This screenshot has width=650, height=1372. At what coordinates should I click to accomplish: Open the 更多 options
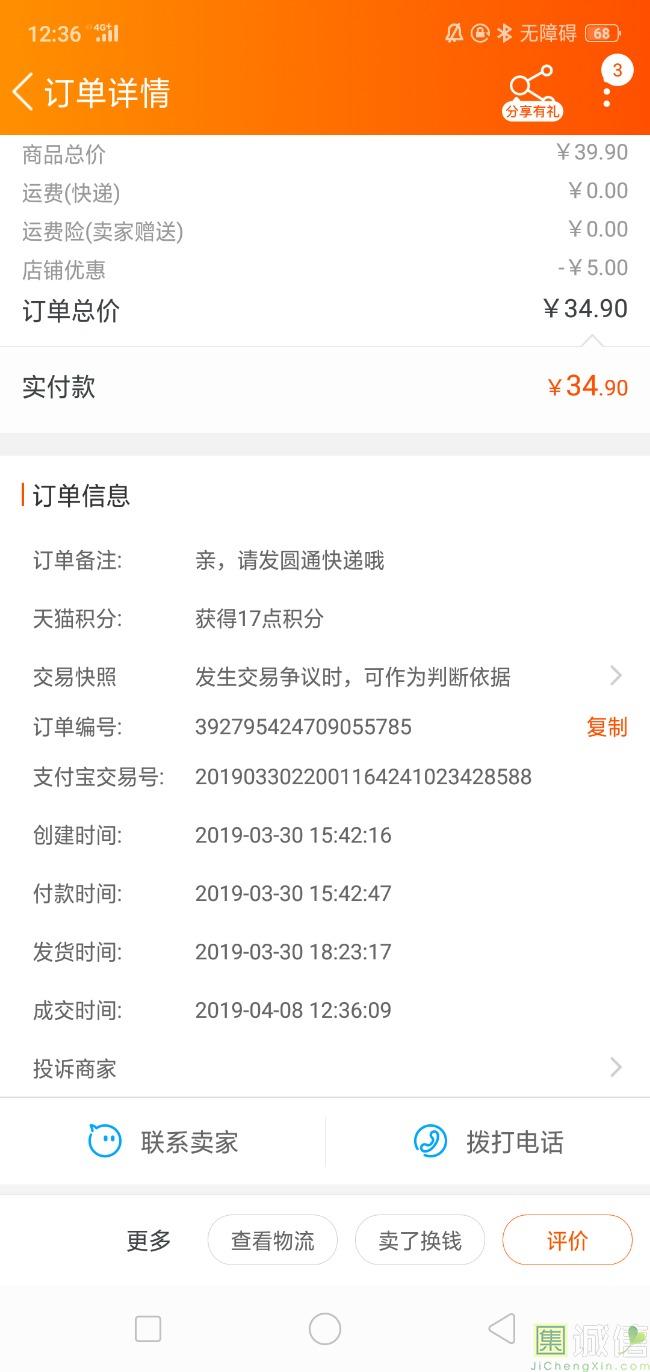(149, 1241)
